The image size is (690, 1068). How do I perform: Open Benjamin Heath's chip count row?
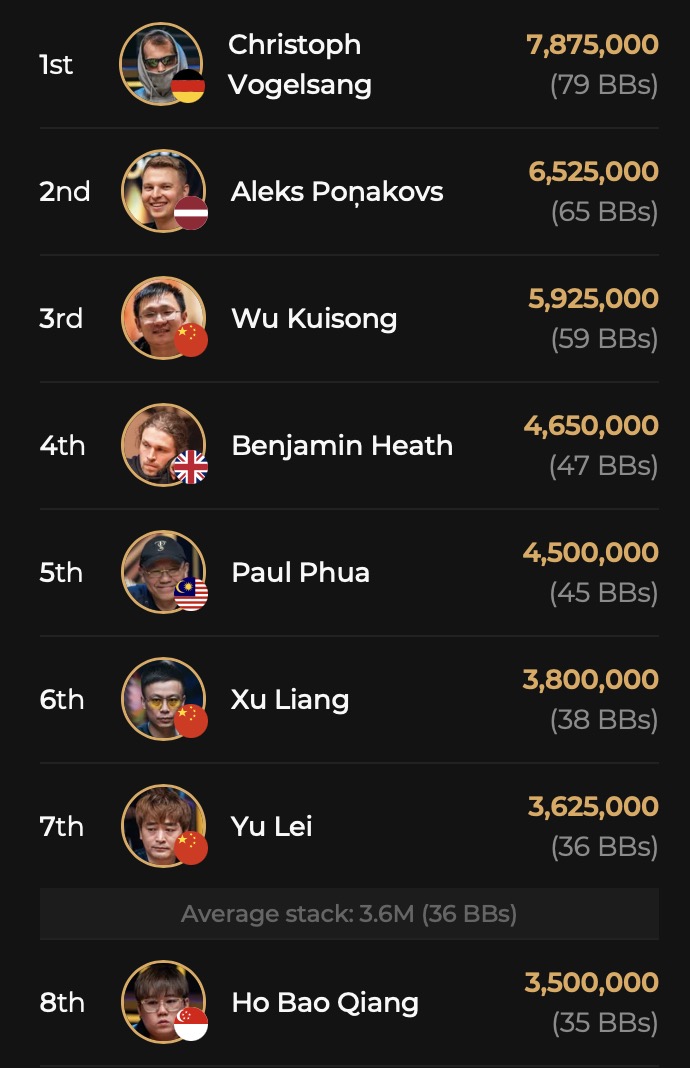341,446
